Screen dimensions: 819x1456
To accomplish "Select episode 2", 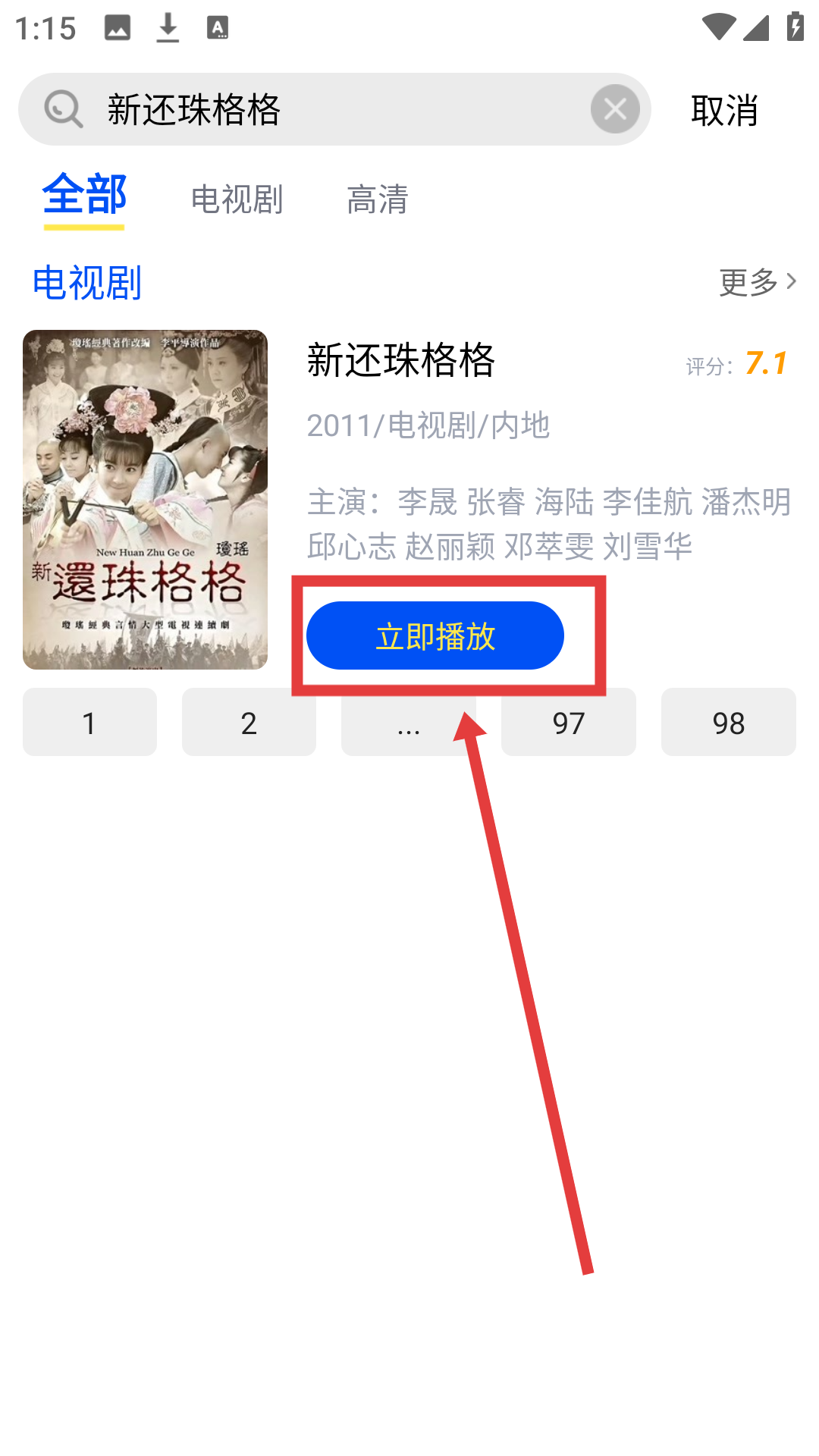I will 249,722.
